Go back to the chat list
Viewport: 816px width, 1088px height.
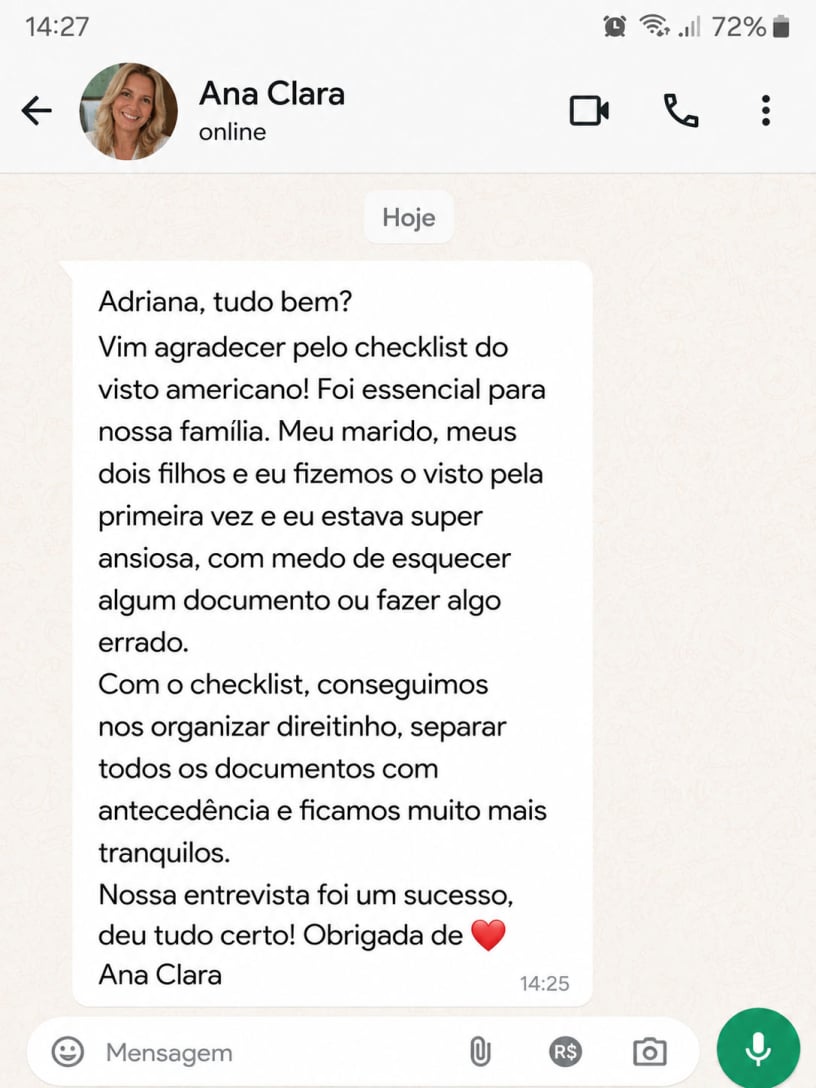click(37, 110)
